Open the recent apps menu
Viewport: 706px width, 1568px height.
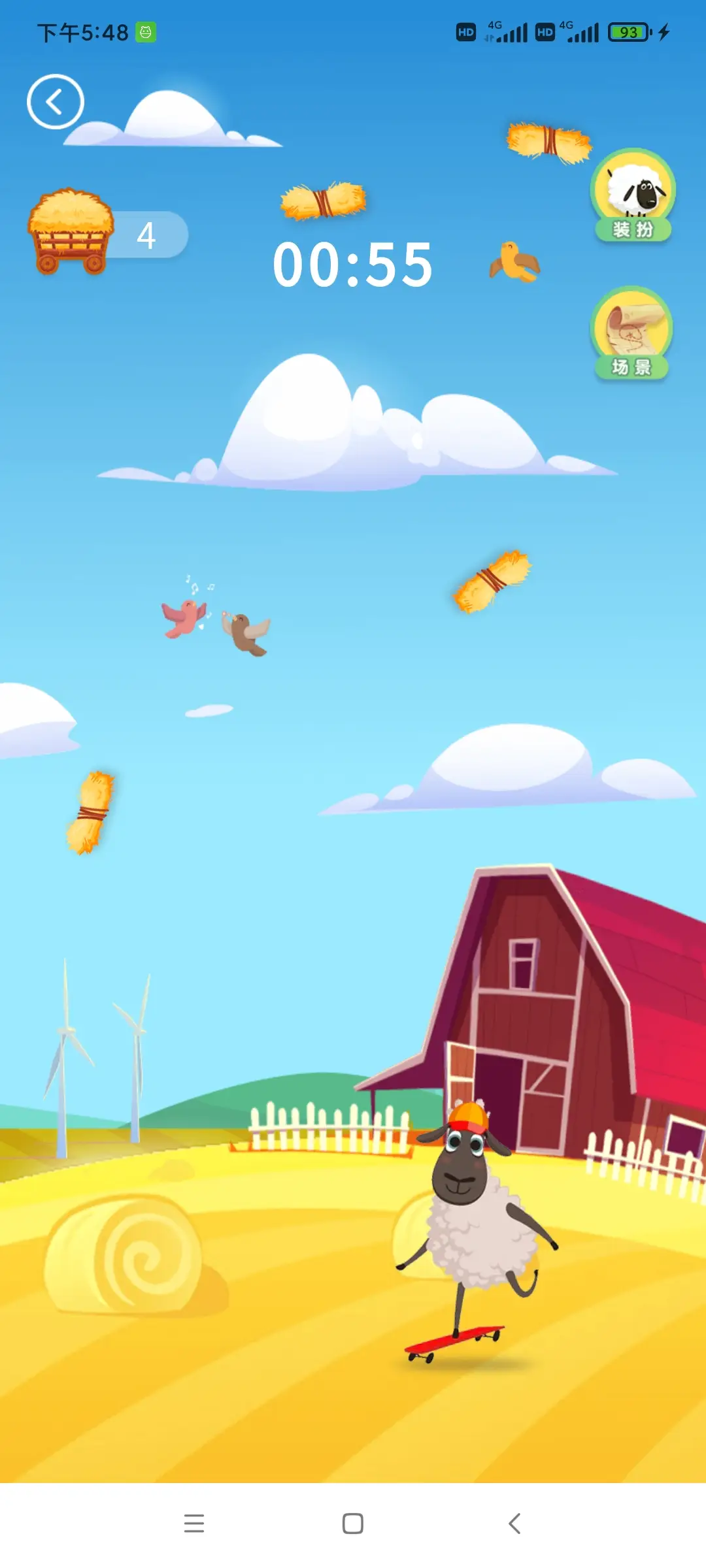point(194,1524)
